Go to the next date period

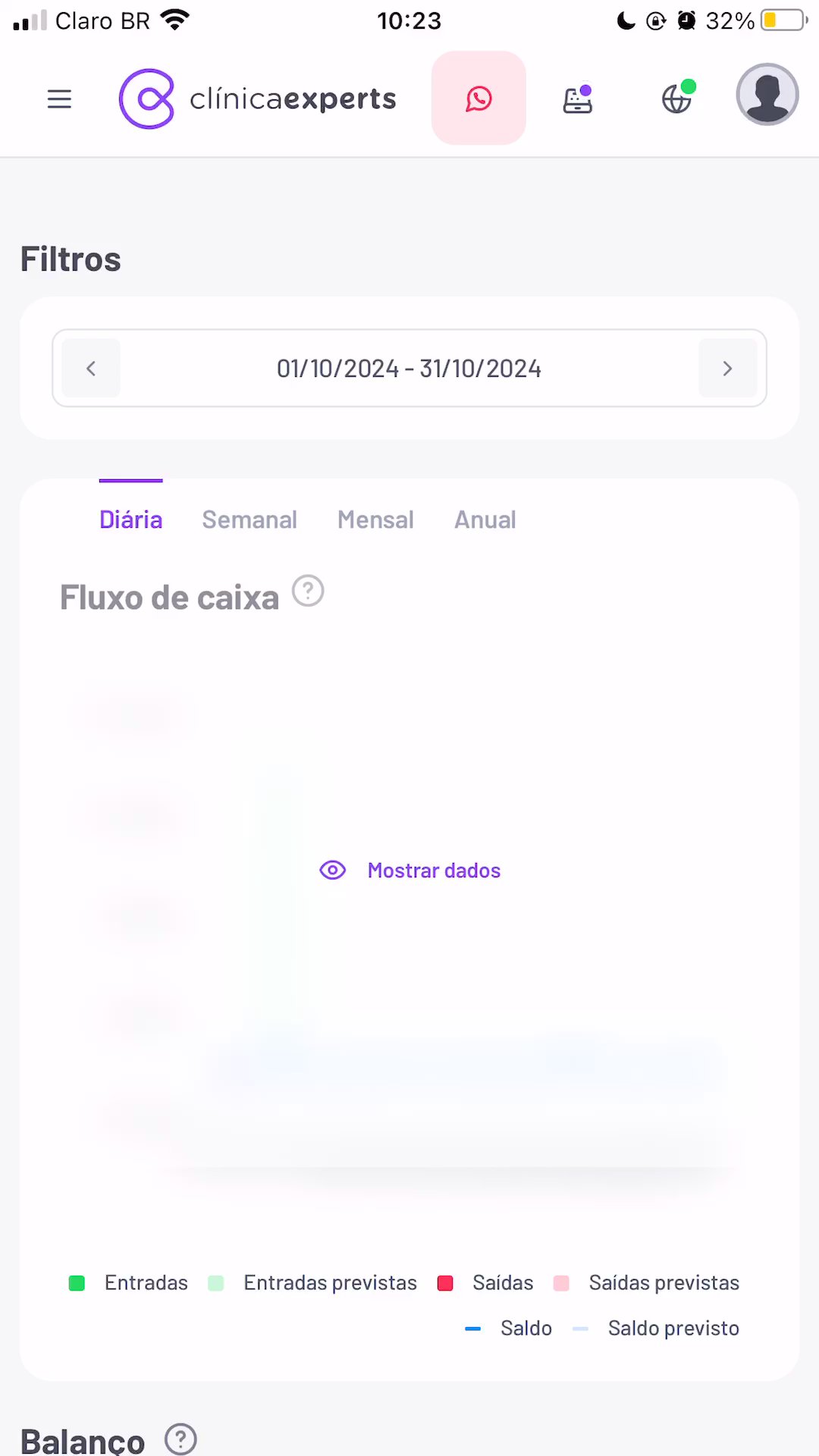(x=727, y=369)
